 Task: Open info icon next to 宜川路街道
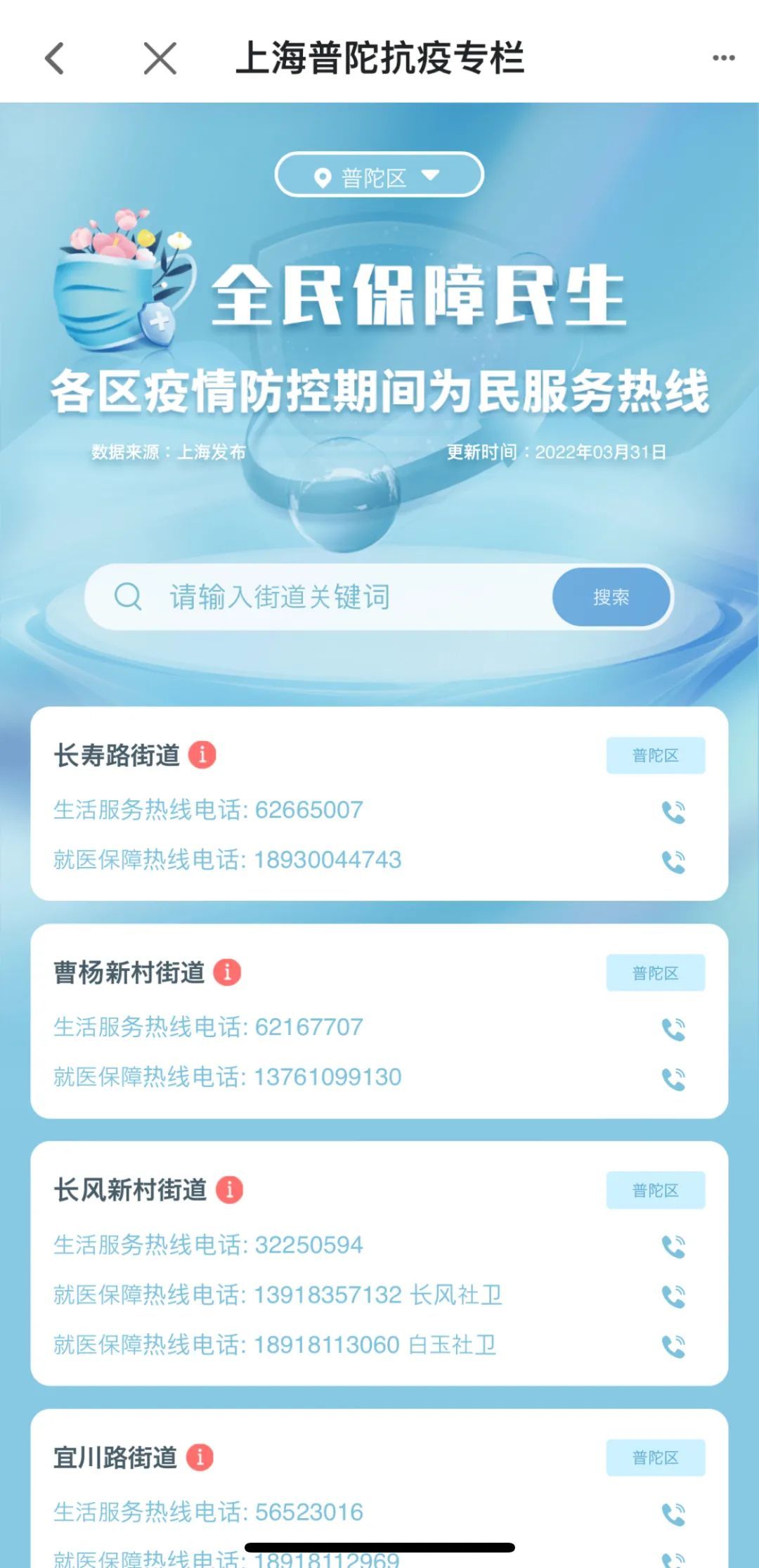[200, 1458]
